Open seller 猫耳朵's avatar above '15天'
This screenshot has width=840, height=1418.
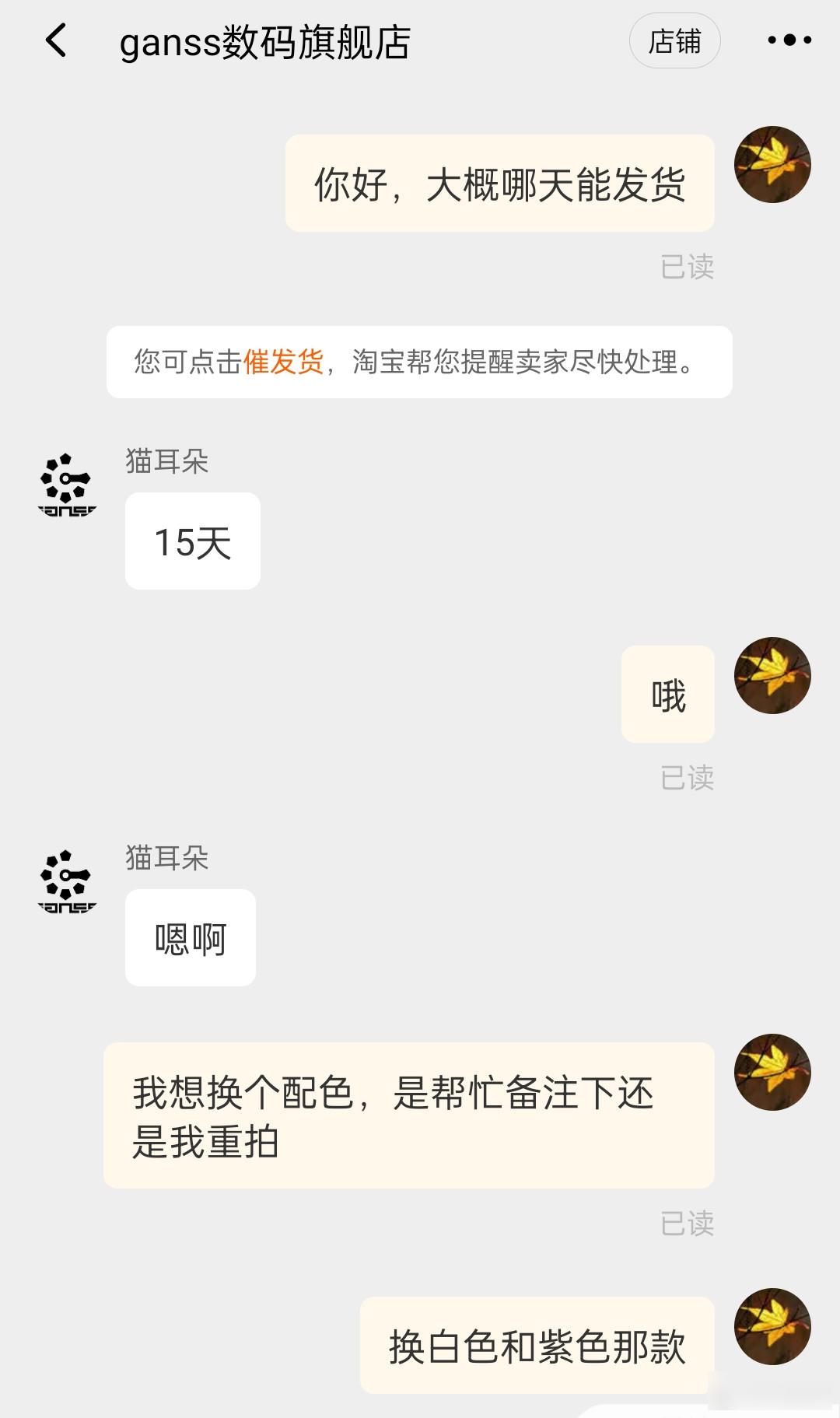(67, 485)
